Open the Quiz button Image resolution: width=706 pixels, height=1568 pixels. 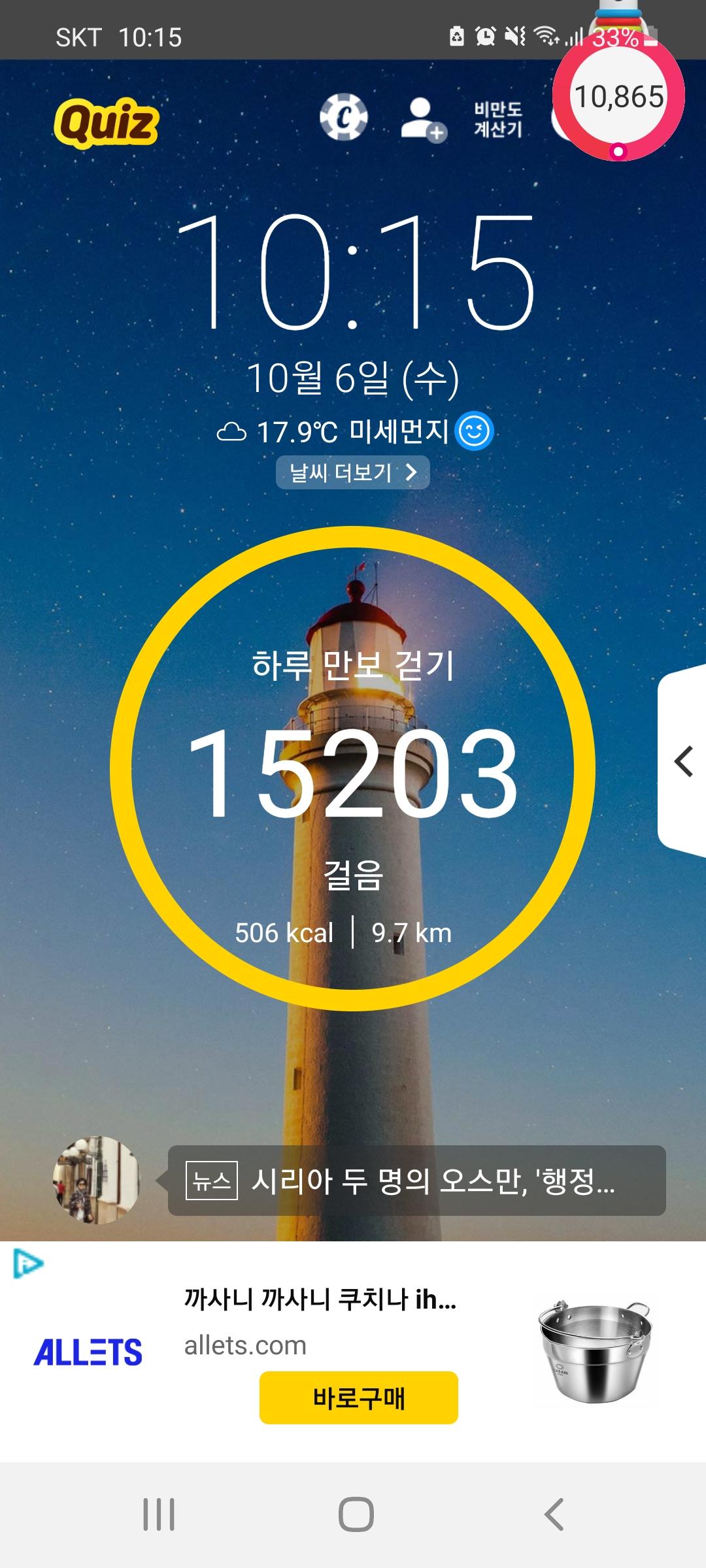(x=106, y=122)
